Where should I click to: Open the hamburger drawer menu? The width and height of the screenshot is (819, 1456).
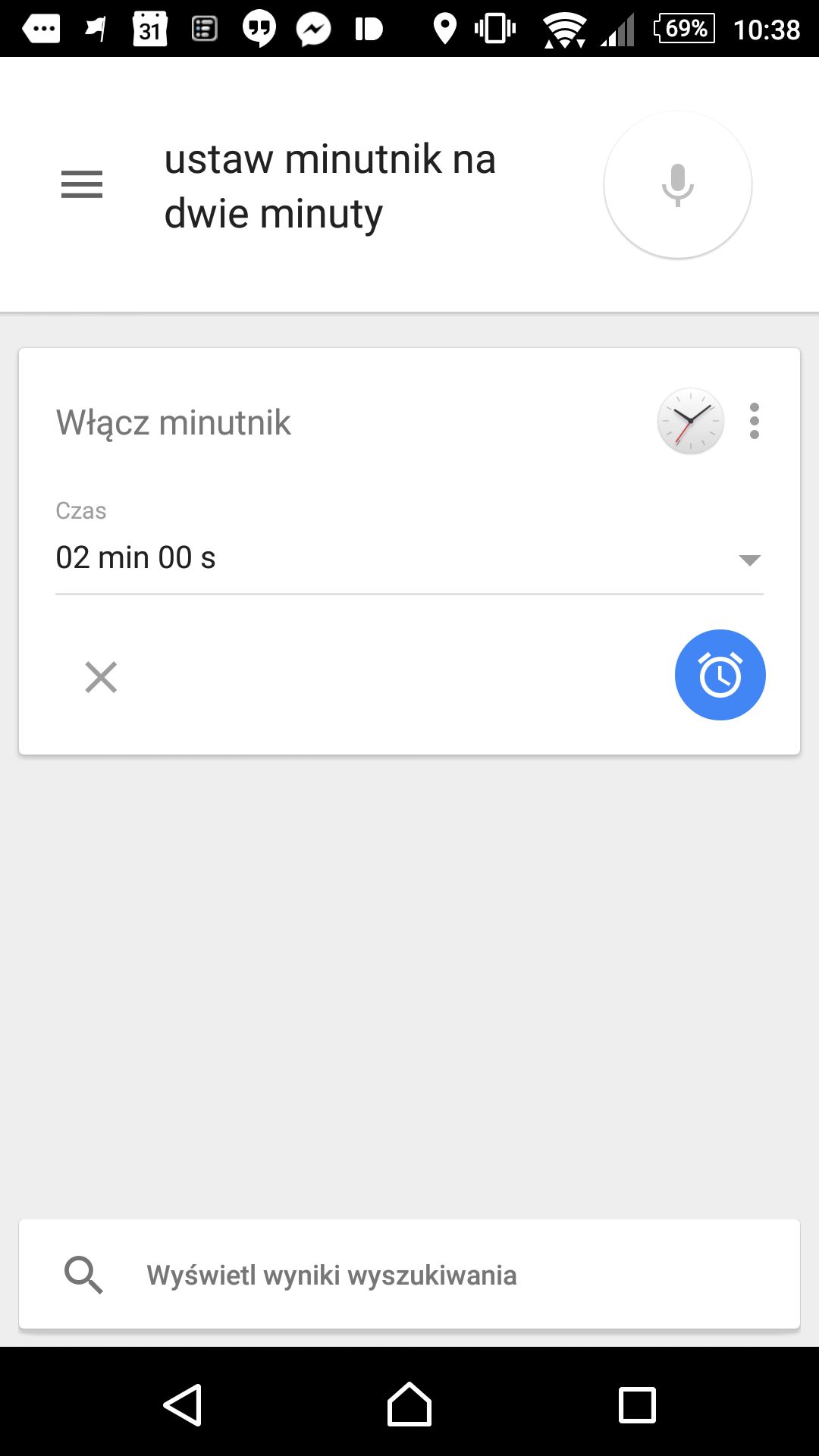[x=82, y=184]
